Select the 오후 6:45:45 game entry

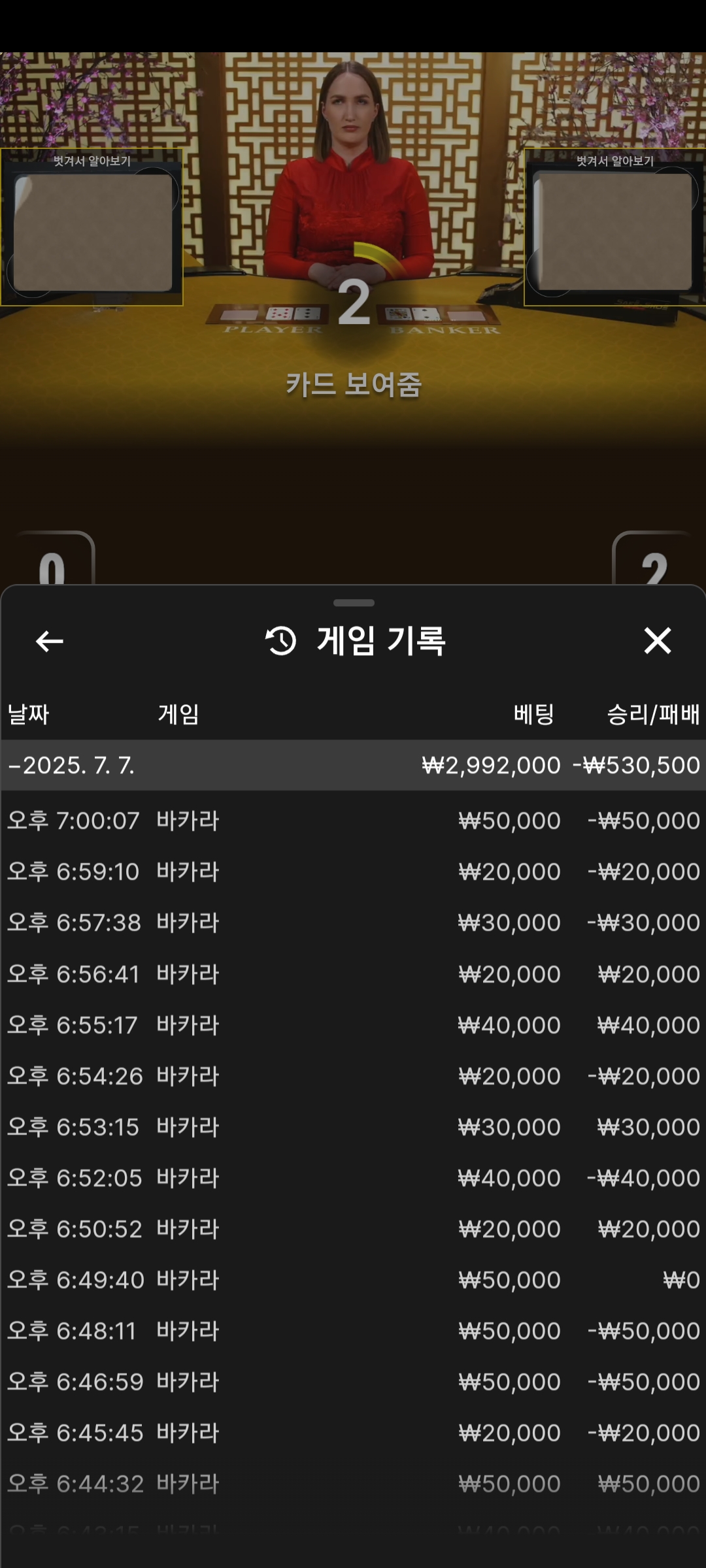(353, 1433)
